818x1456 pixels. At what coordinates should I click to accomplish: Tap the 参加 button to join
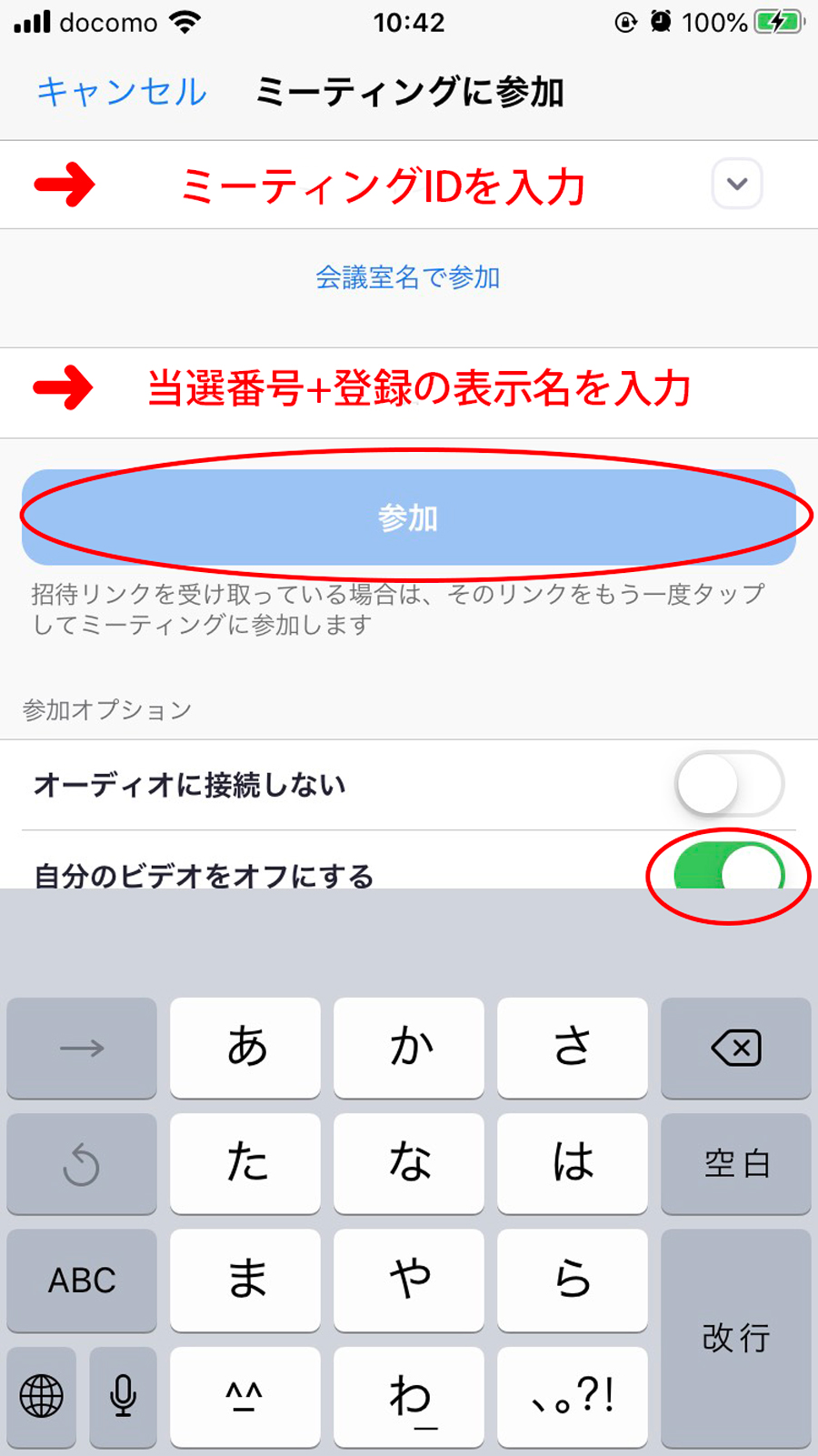pyautogui.click(x=409, y=517)
